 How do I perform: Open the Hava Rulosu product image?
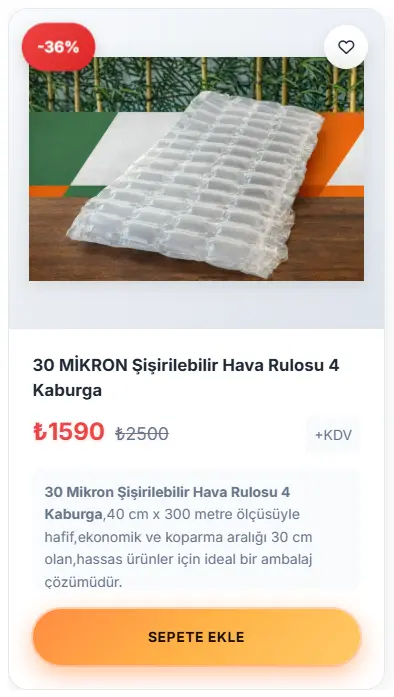click(x=196, y=168)
